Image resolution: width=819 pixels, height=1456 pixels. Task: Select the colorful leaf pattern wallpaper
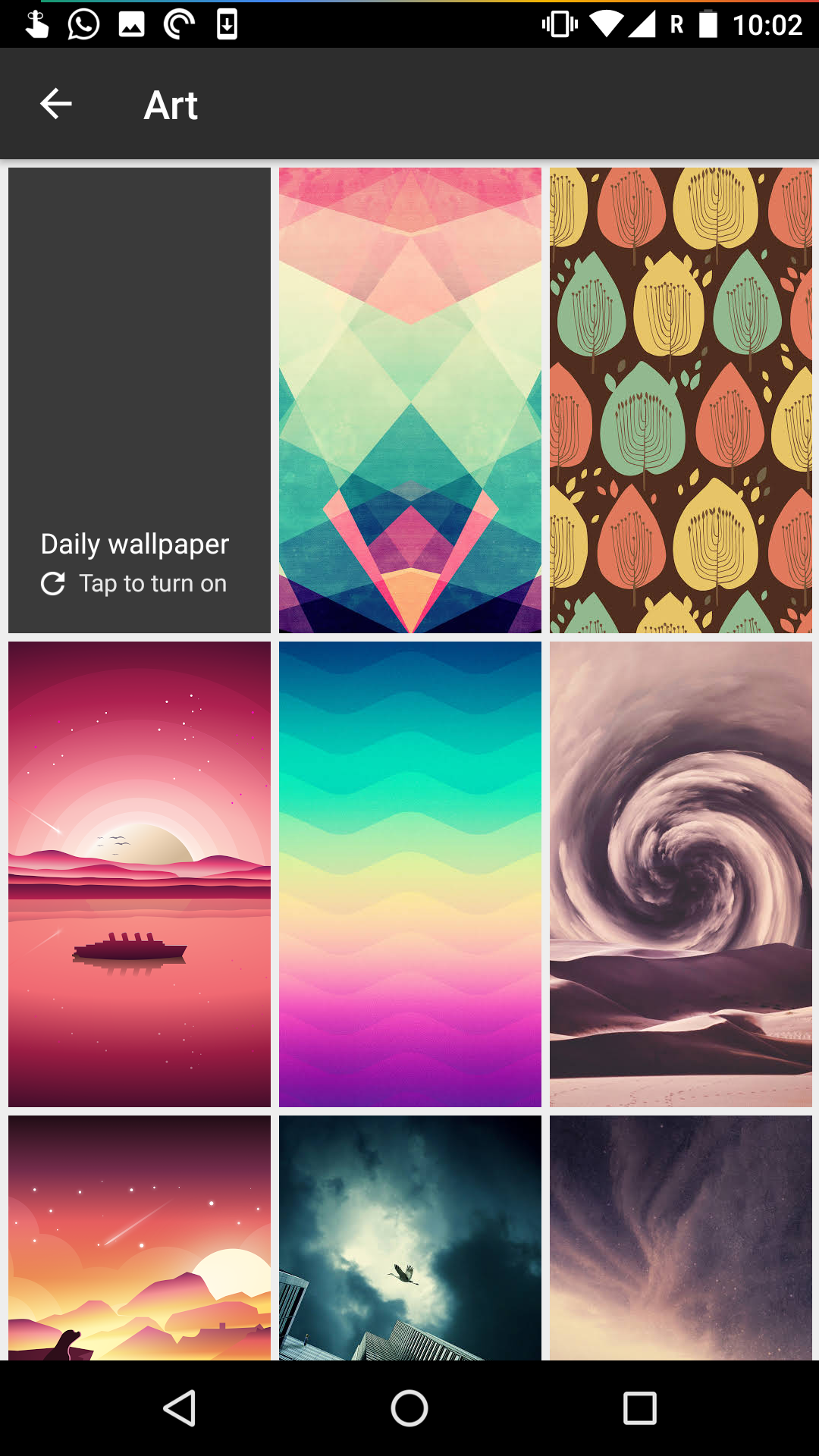point(680,400)
